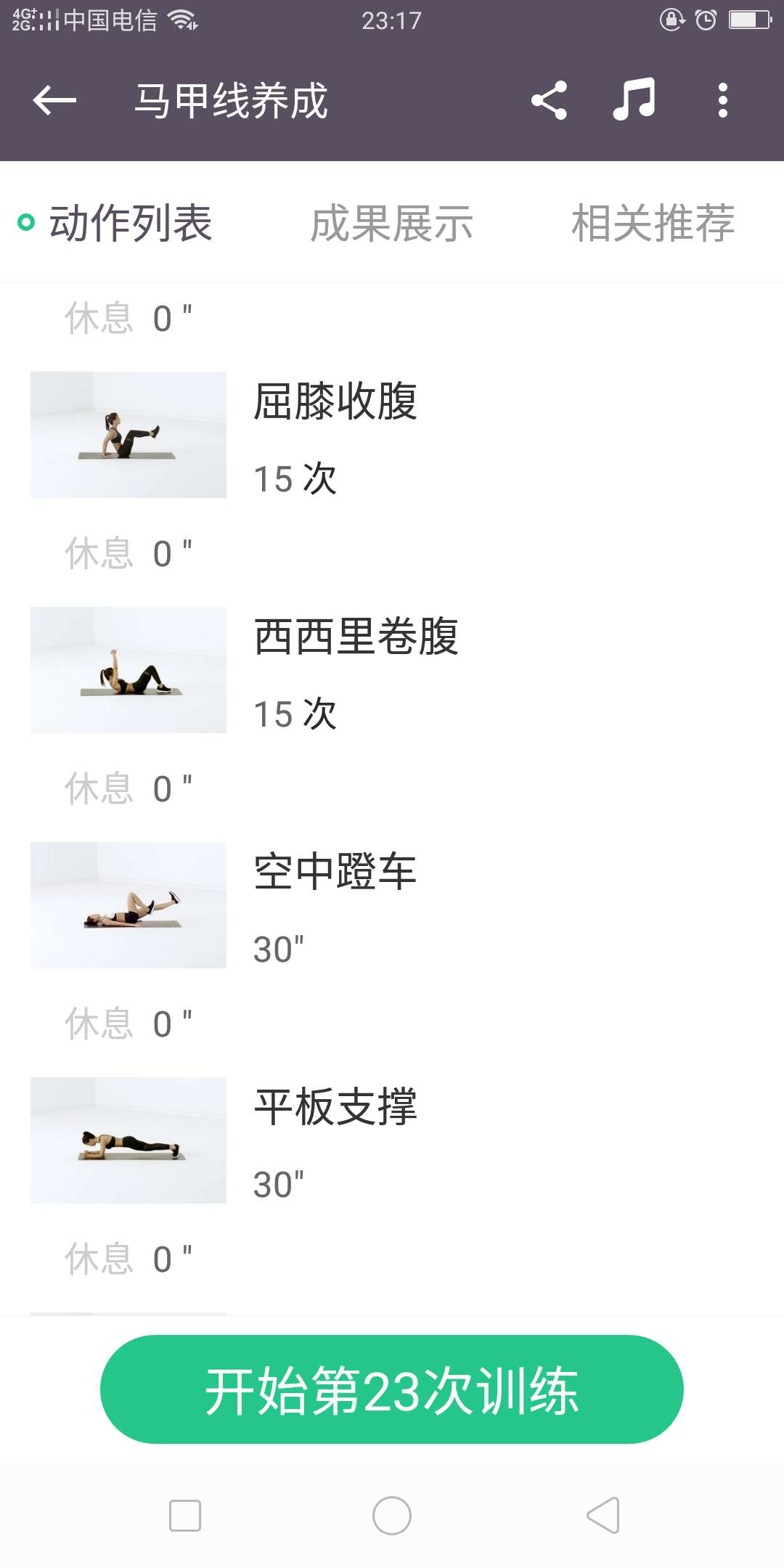This screenshot has width=784, height=1568.
Task: Tap the recent apps square icon
Action: (185, 1516)
